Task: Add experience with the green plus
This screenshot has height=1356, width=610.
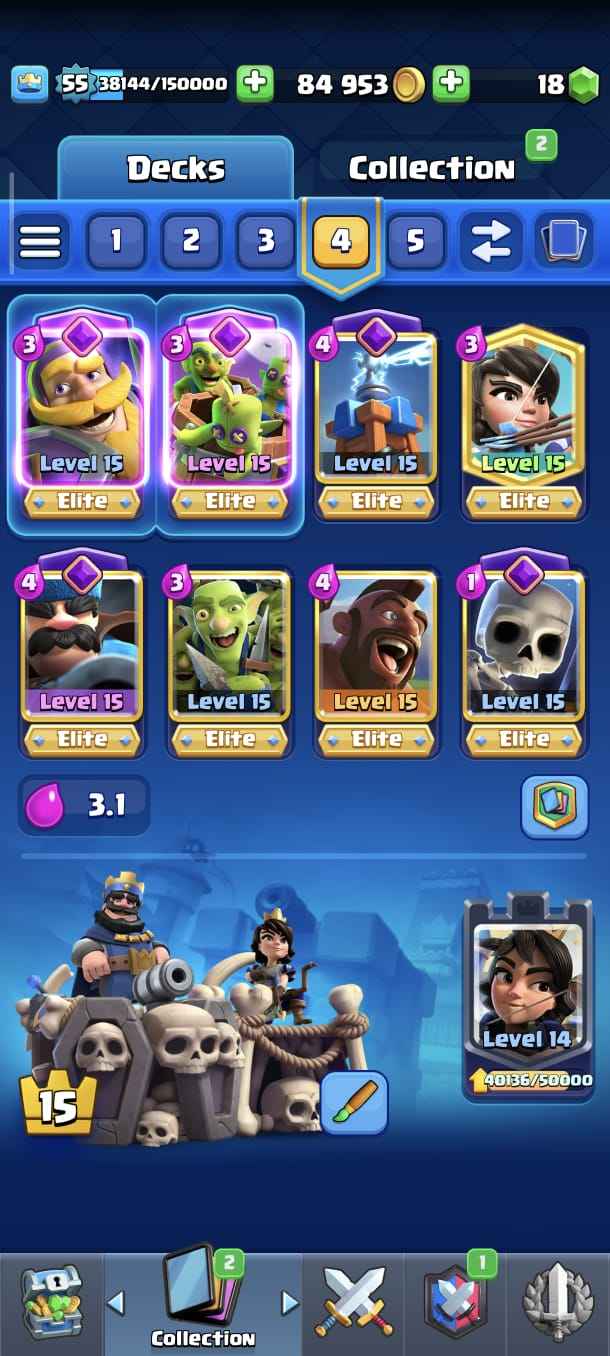Action: [255, 84]
